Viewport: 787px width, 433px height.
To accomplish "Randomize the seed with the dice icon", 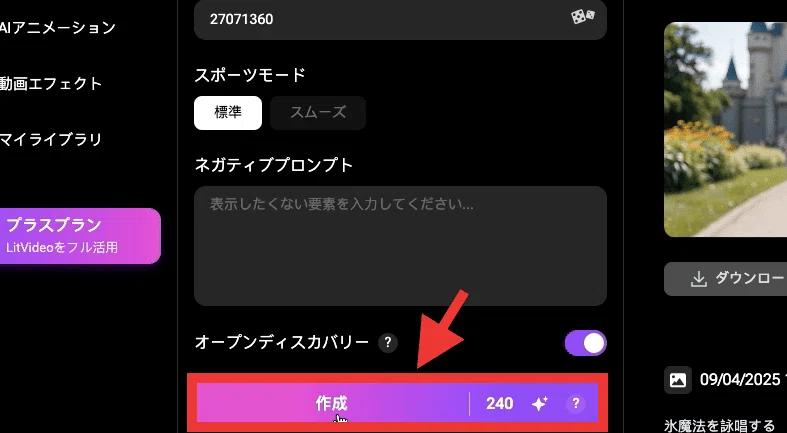I will click(583, 18).
